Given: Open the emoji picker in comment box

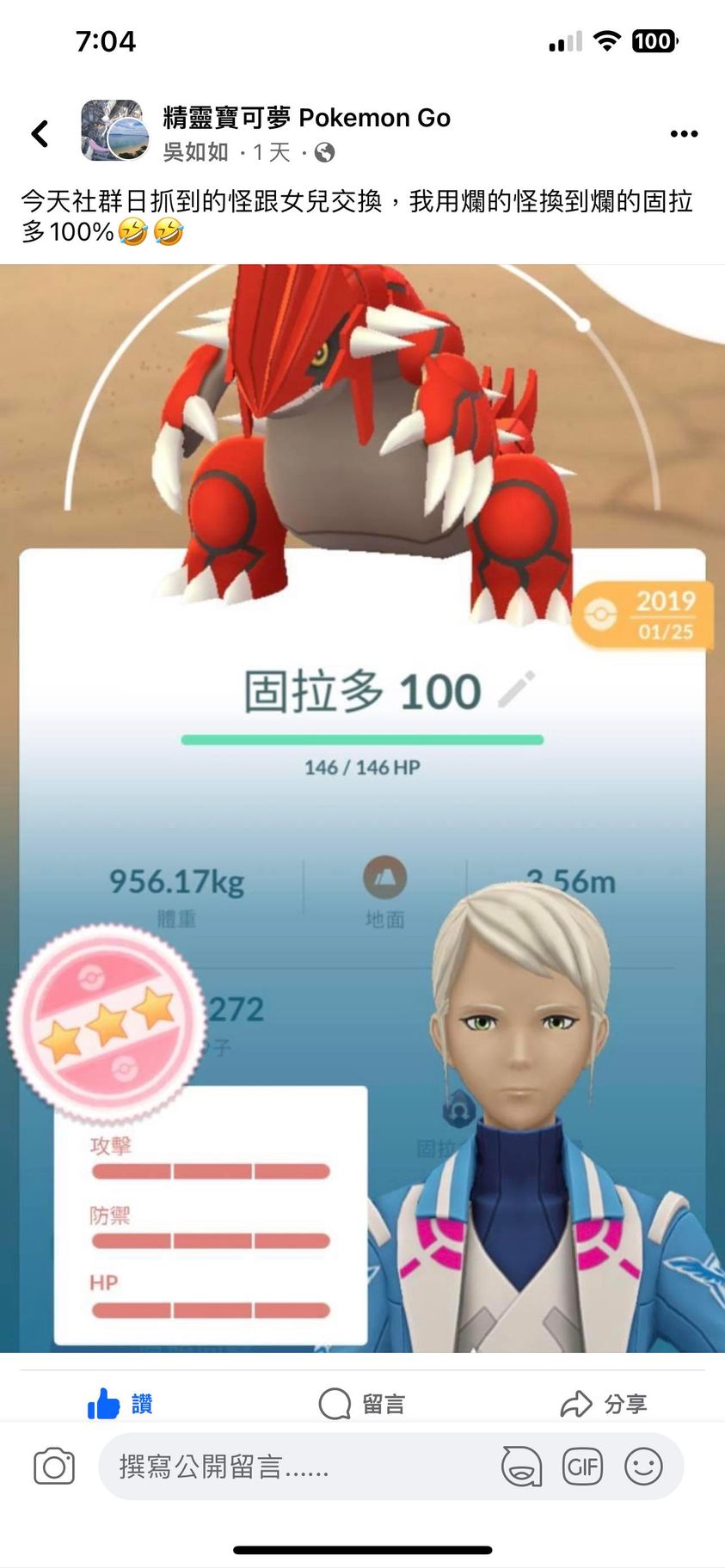Looking at the screenshot, I should pos(643,1467).
